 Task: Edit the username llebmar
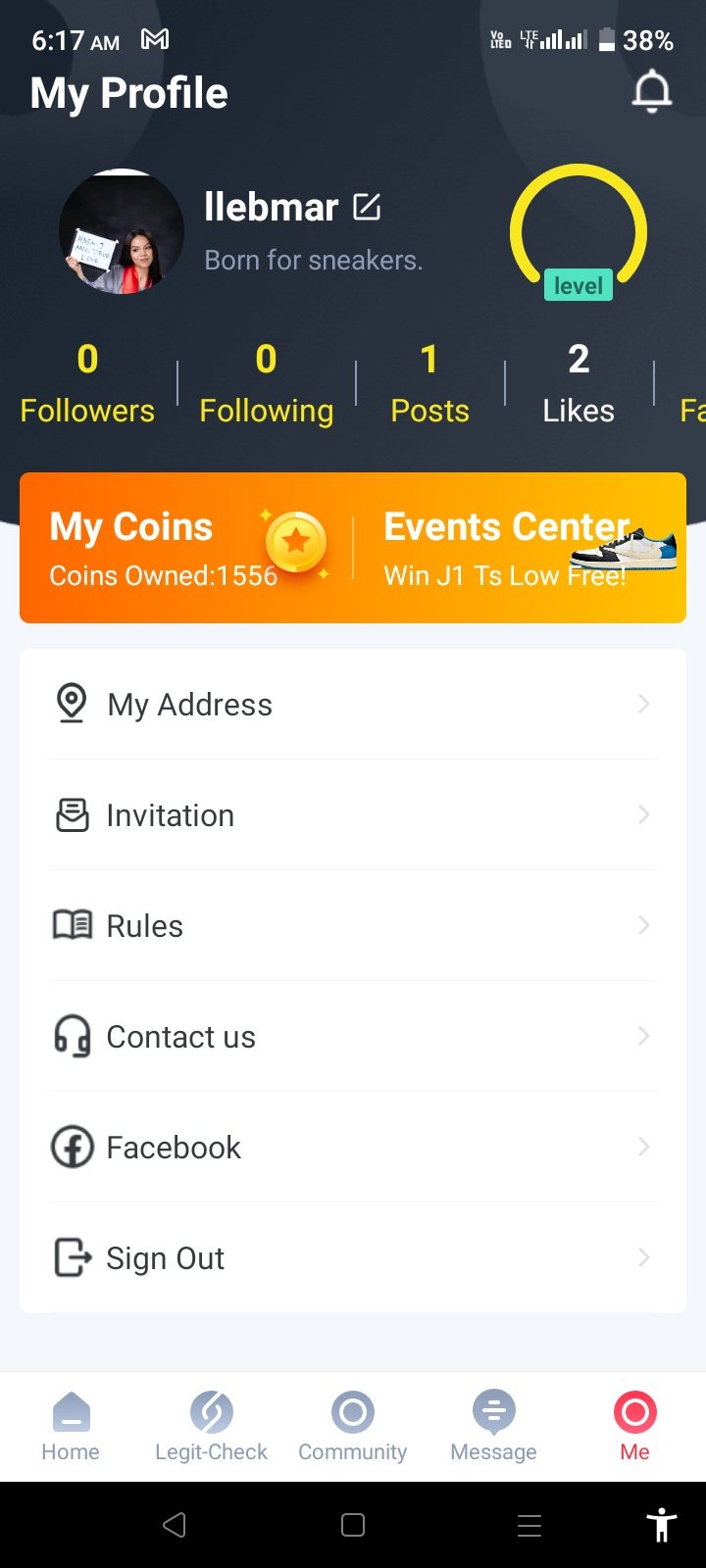[367, 207]
